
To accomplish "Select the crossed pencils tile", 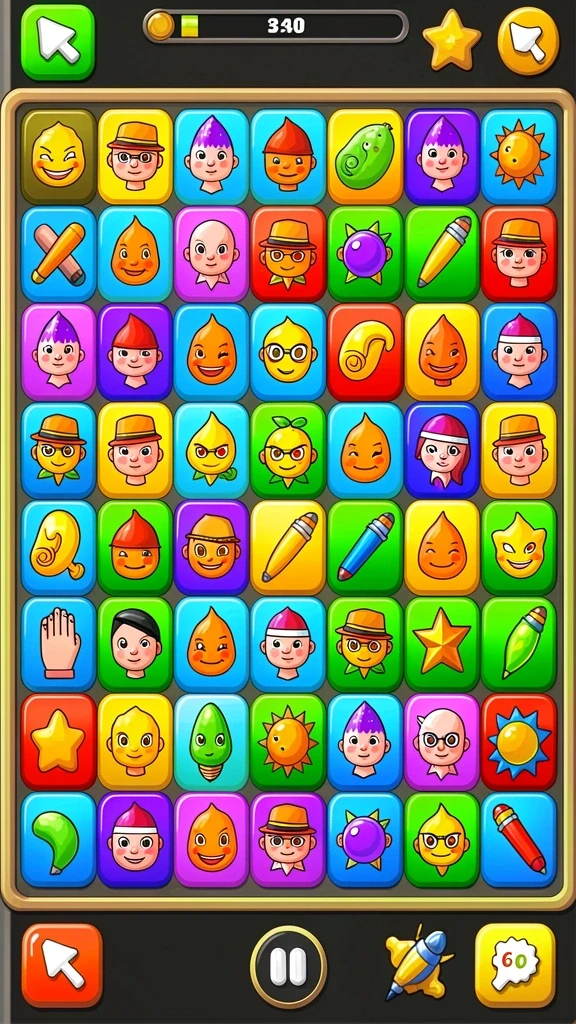I will click(x=59, y=253).
